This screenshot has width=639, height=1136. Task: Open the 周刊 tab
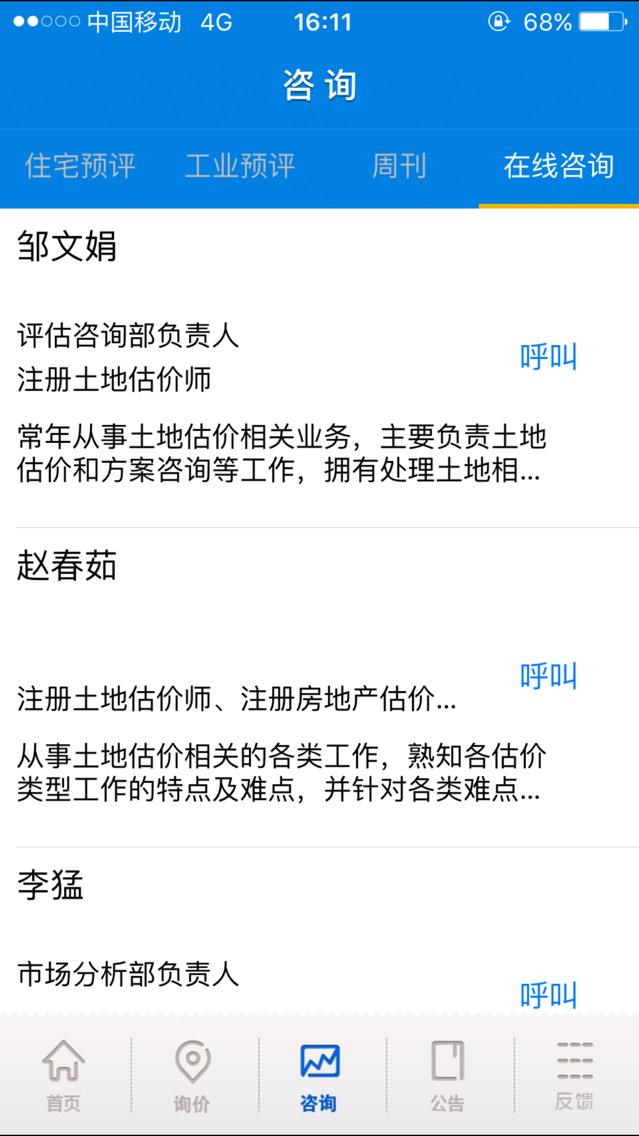[399, 167]
